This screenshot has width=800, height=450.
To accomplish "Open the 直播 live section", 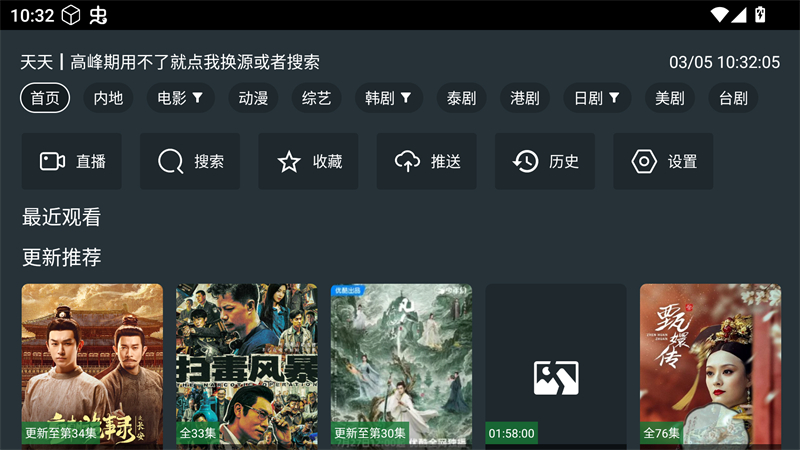I will [72, 161].
